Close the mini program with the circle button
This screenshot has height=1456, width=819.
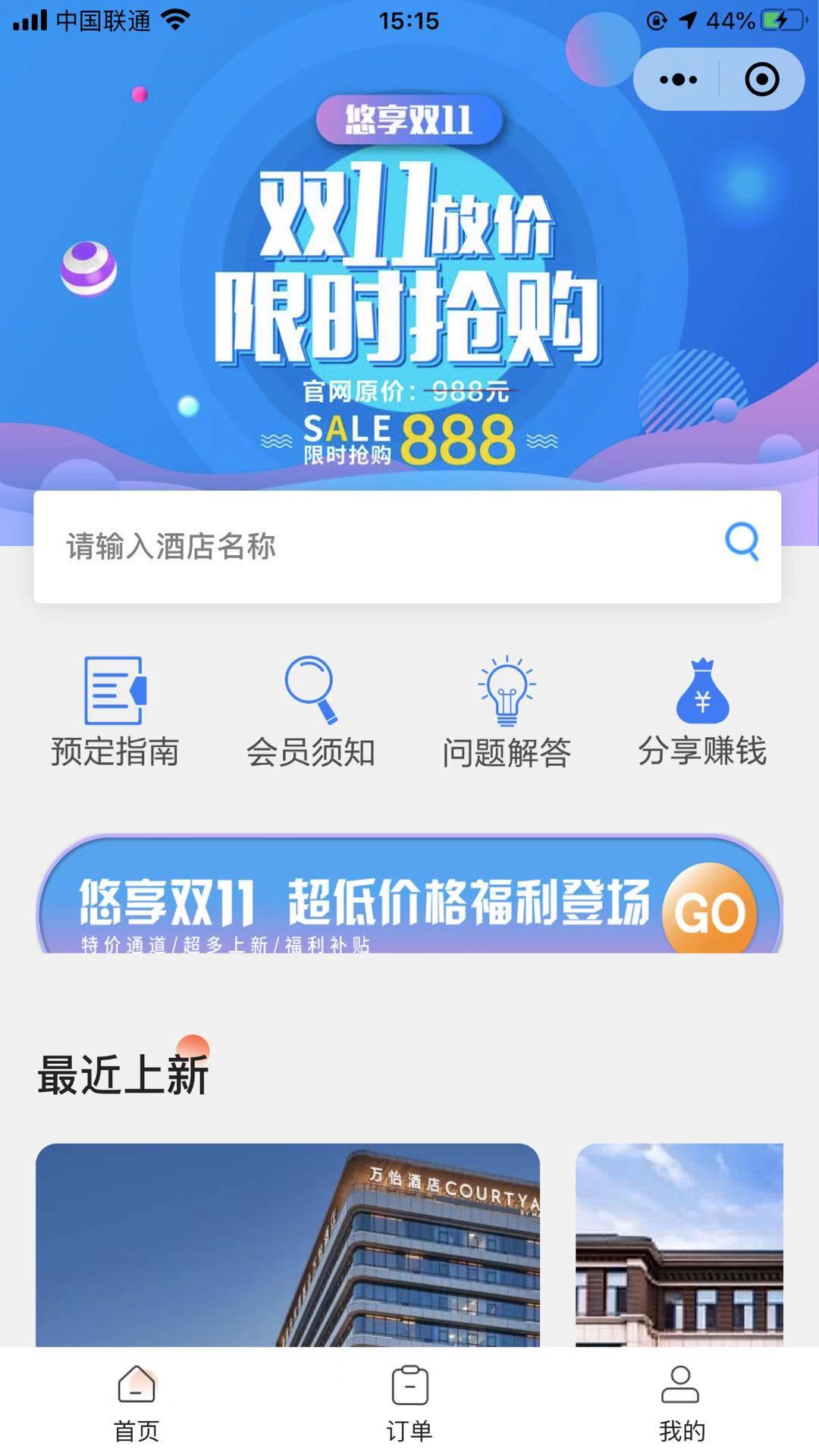761,80
